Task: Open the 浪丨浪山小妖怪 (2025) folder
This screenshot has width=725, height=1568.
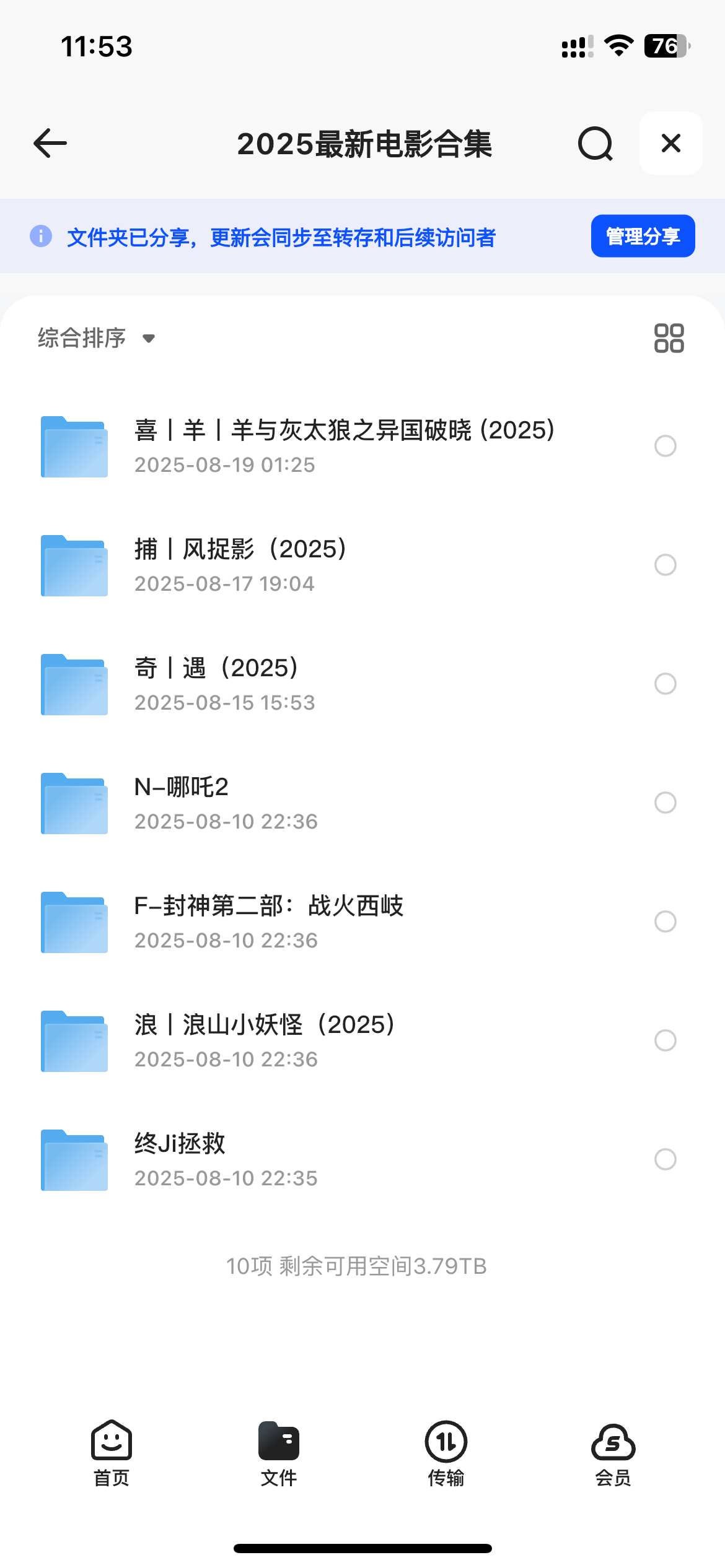Action: [x=265, y=1040]
